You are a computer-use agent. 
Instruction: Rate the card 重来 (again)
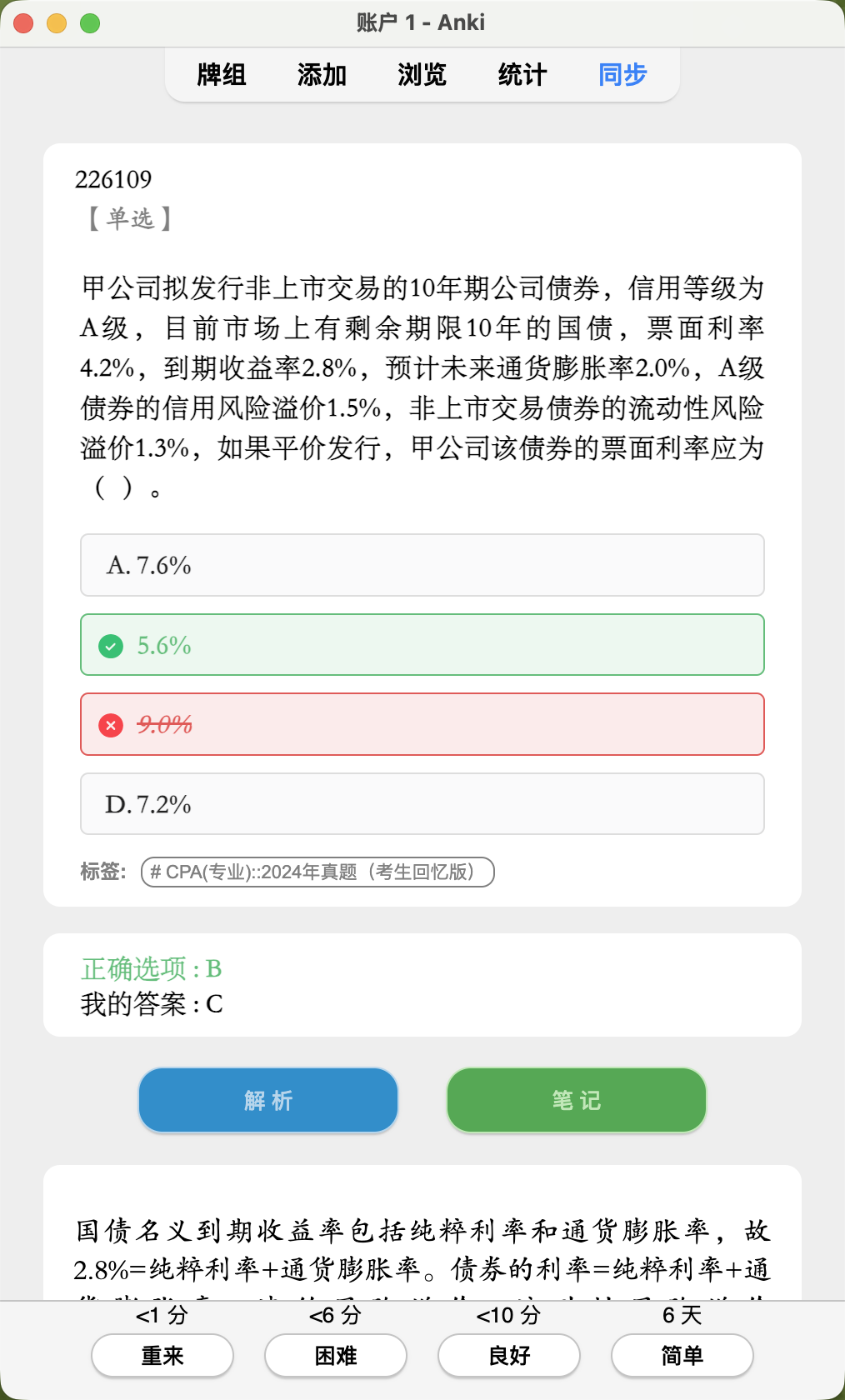[x=162, y=1356]
